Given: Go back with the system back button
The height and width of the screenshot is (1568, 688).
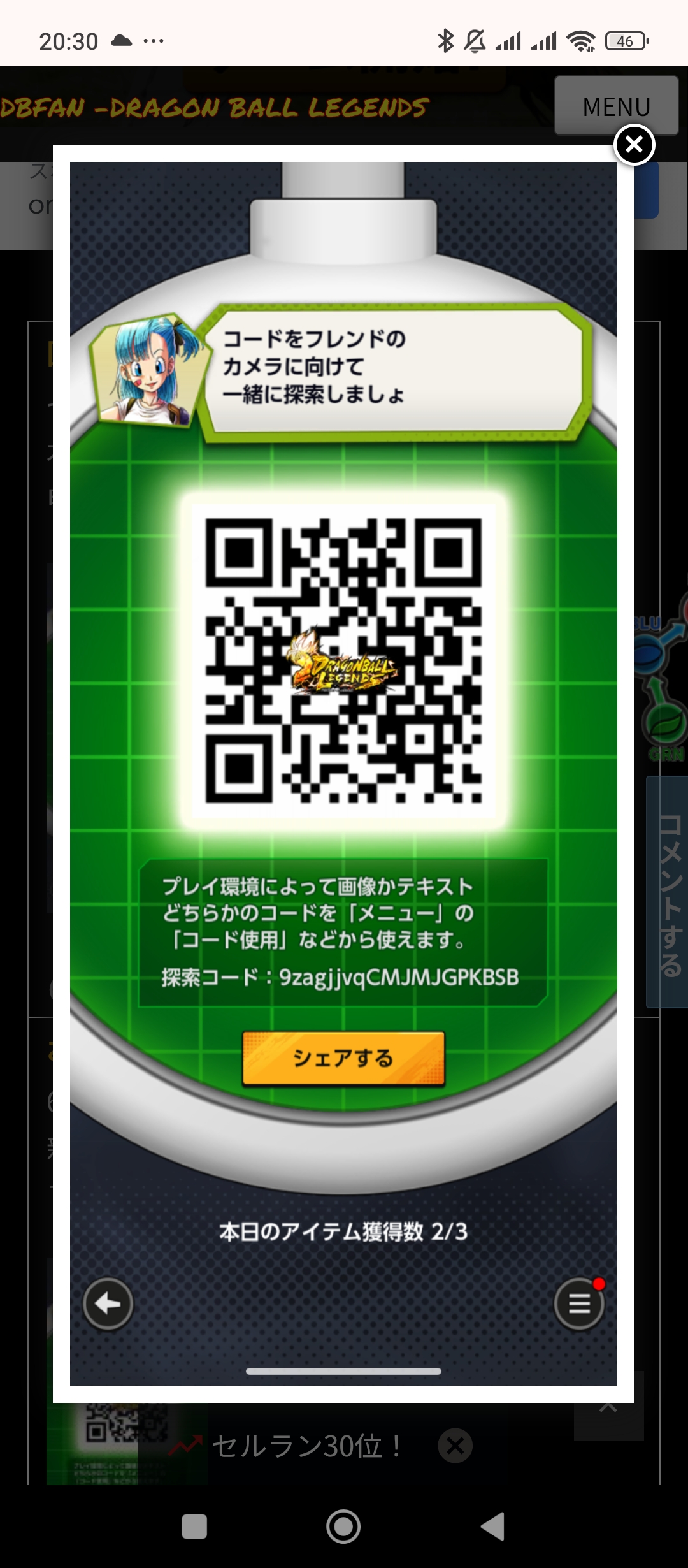Looking at the screenshot, I should click(493, 1527).
